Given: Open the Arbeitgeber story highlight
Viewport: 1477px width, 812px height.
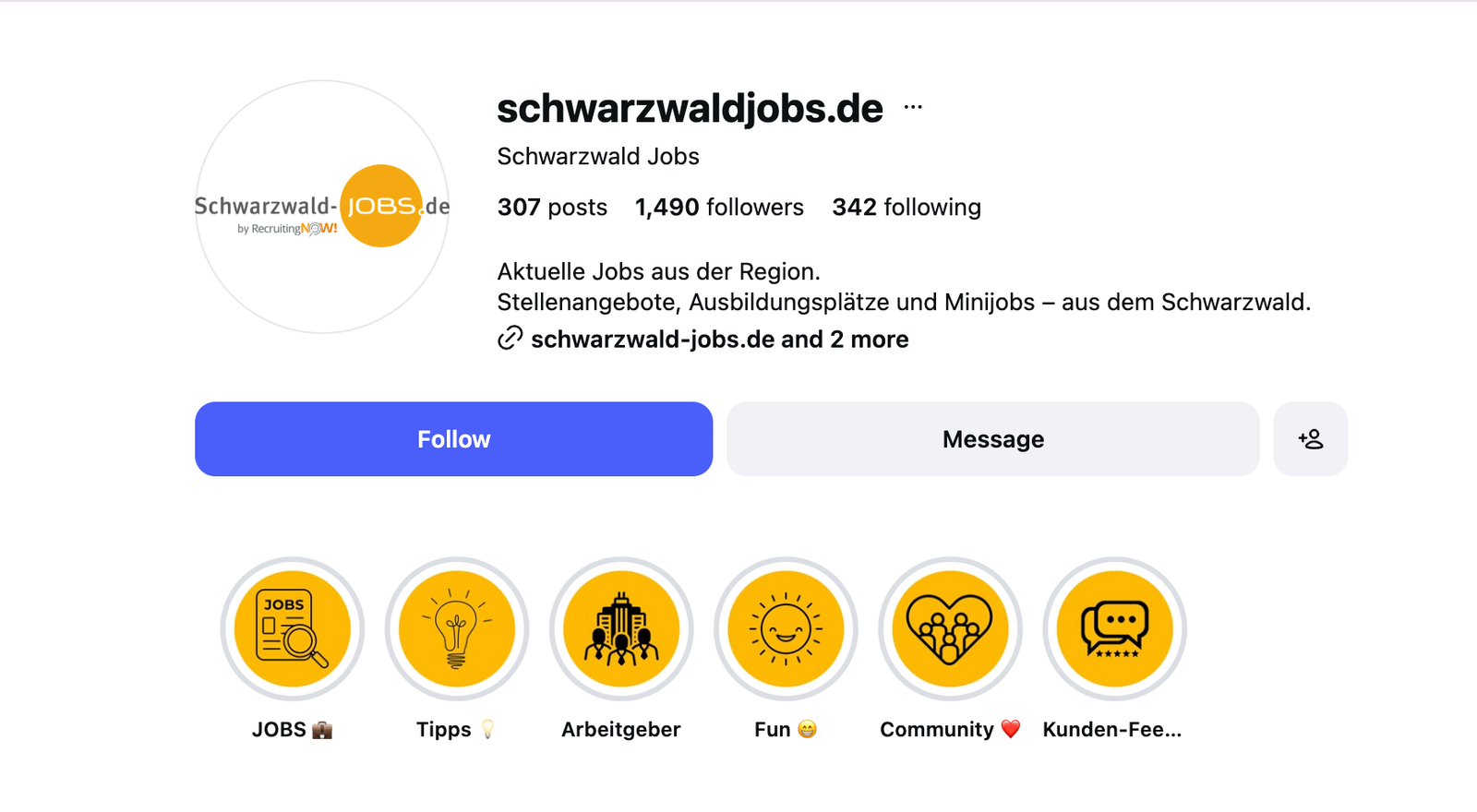Looking at the screenshot, I should [x=621, y=629].
